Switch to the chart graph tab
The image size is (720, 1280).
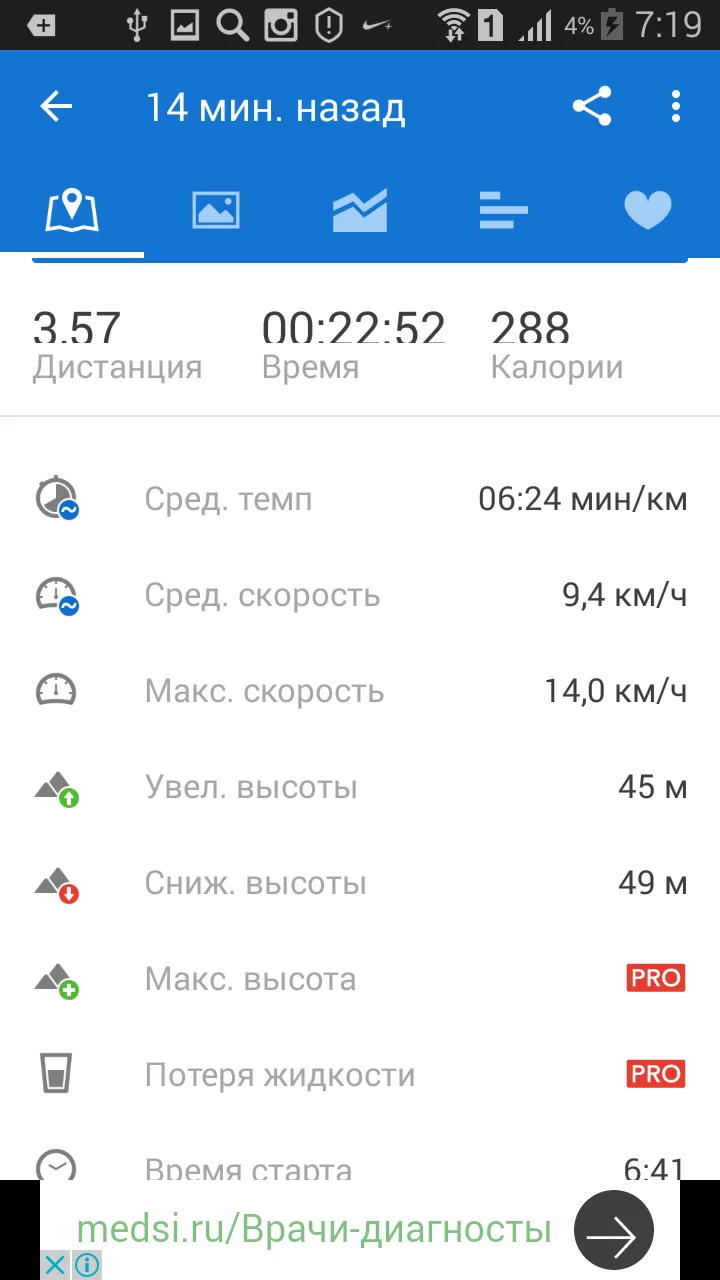click(x=360, y=210)
